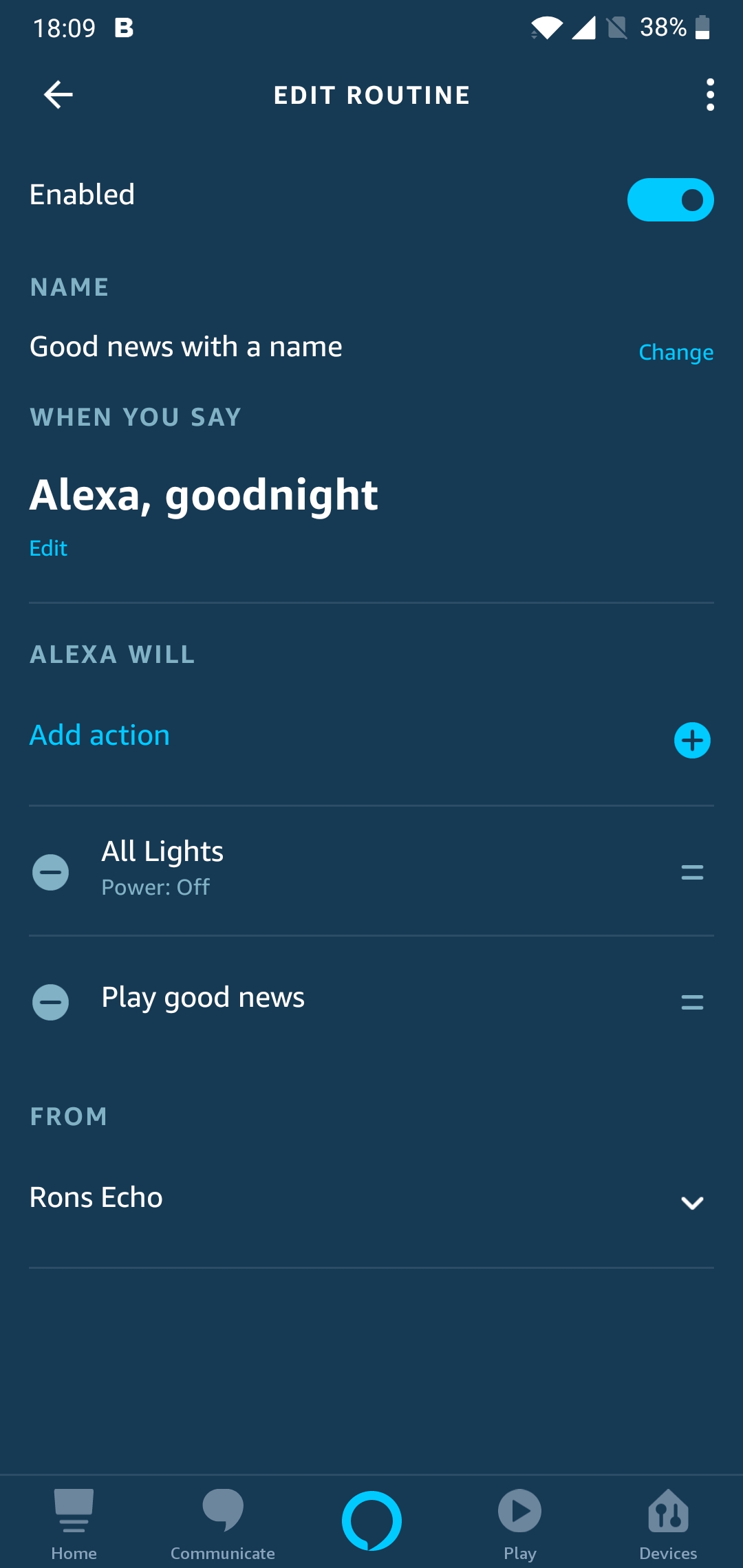Go back from Edit Routine
The image size is (743, 1568).
click(x=58, y=95)
